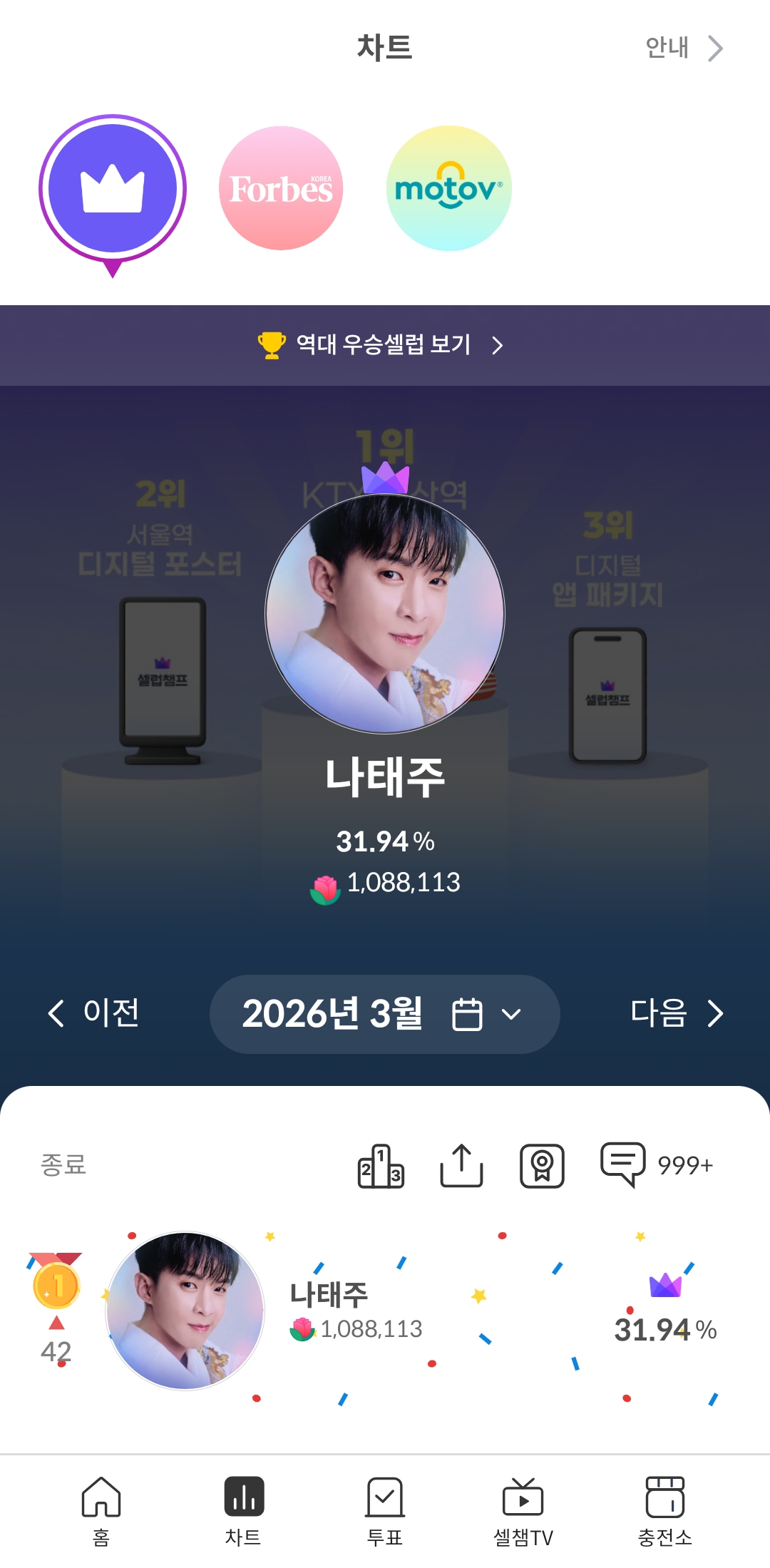This screenshot has width=770, height=1568.
Task: Open the 2026년 3월 date picker
Action: [x=384, y=1014]
